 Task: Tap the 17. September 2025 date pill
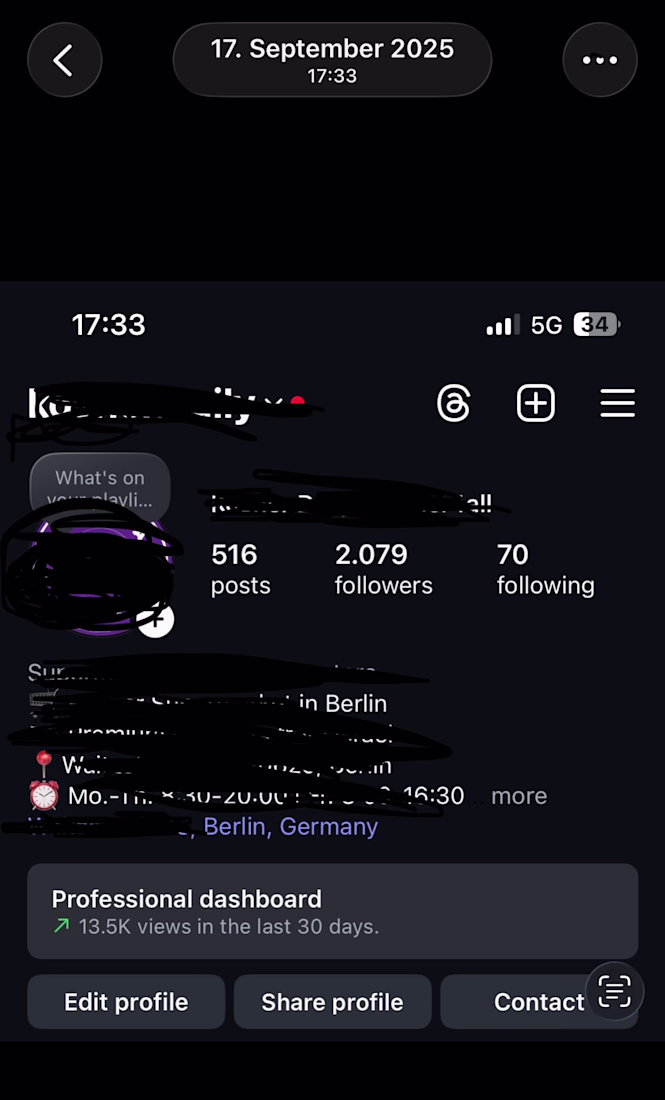(332, 60)
